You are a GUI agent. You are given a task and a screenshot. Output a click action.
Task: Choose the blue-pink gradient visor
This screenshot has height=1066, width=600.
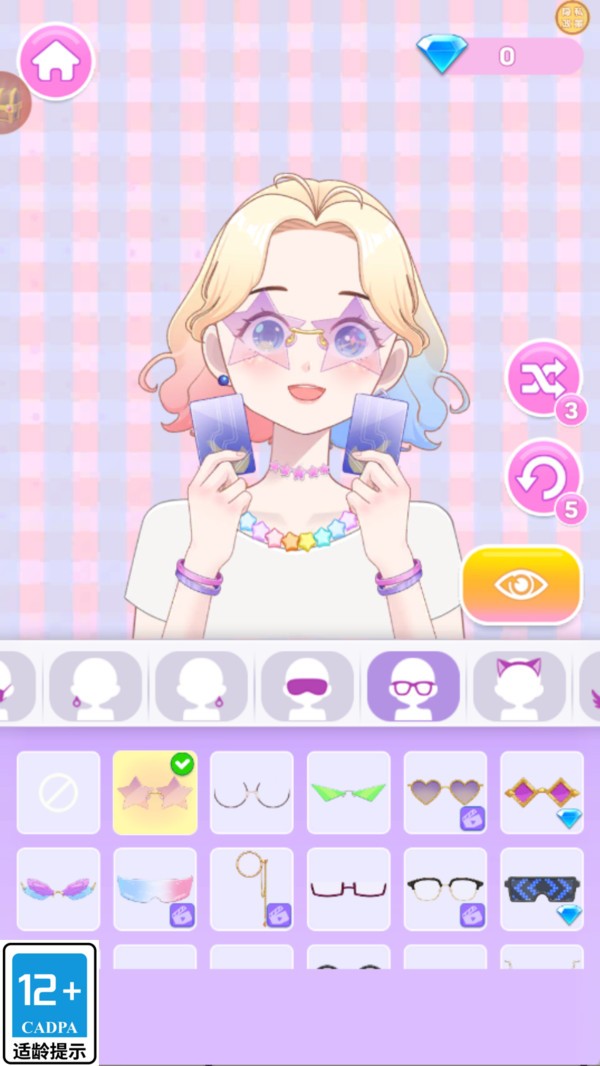point(155,889)
